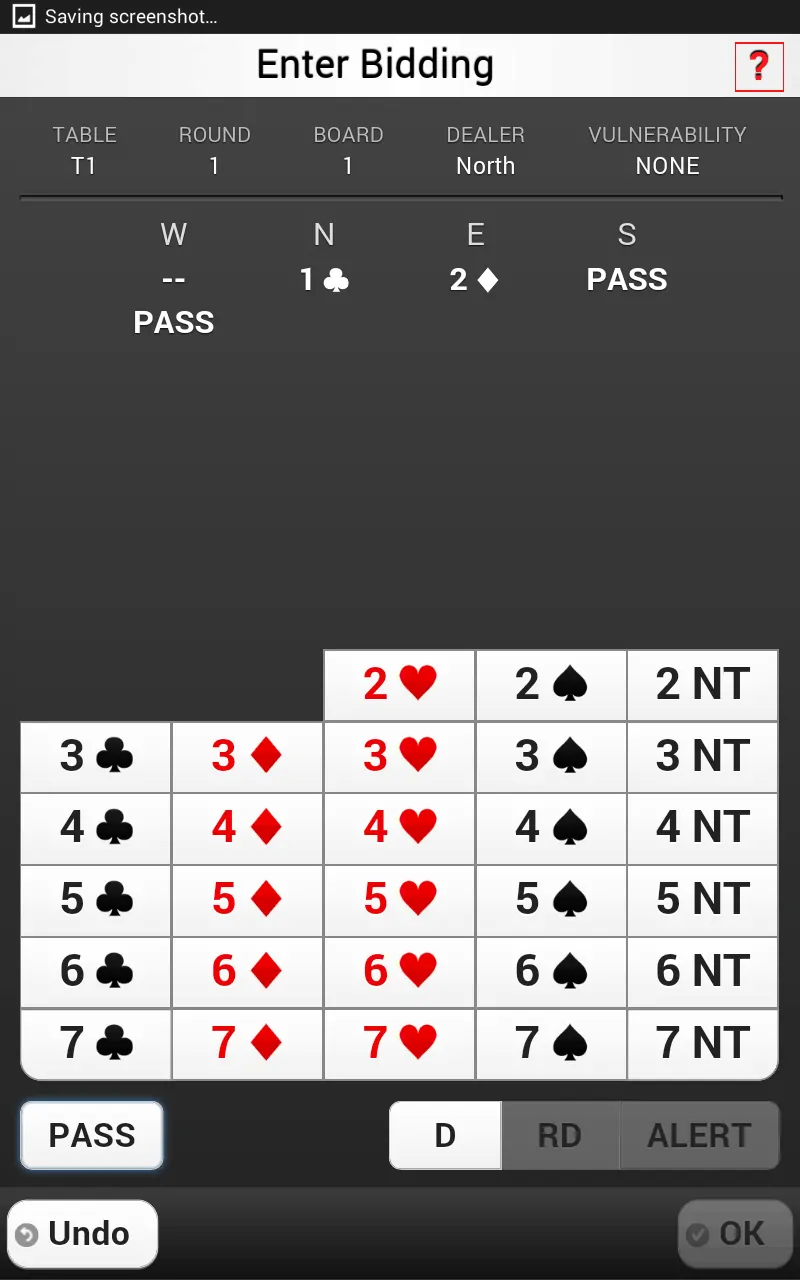Select the 6 NT bid

click(702, 972)
